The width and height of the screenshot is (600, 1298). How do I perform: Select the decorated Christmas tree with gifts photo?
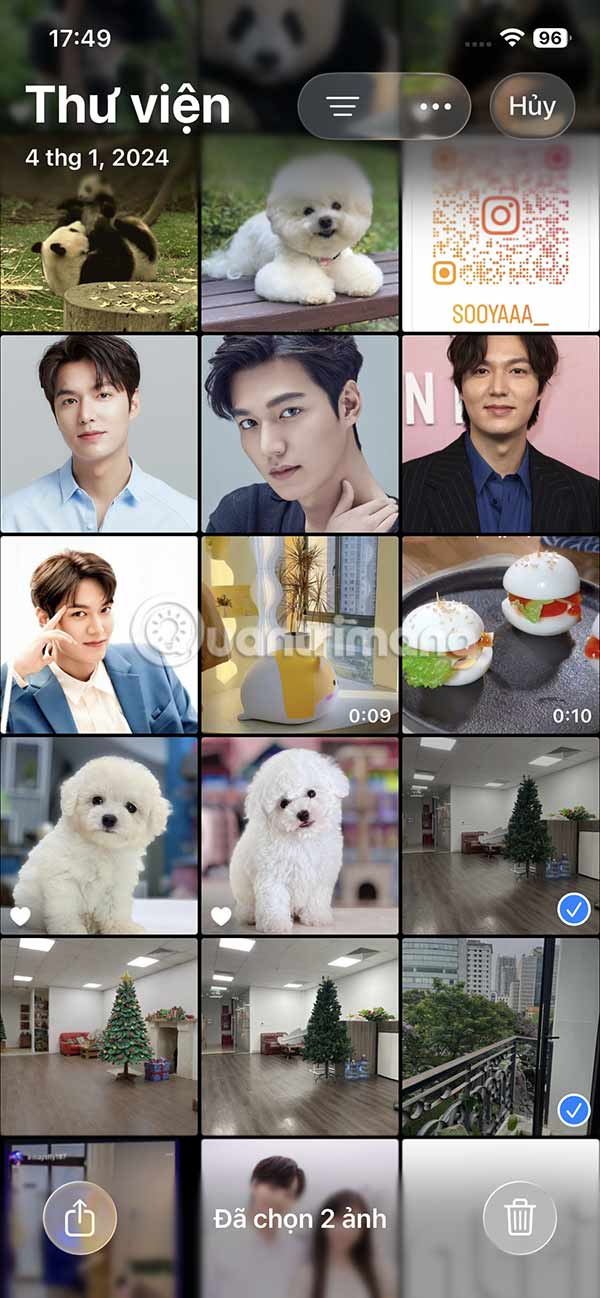click(x=99, y=1035)
